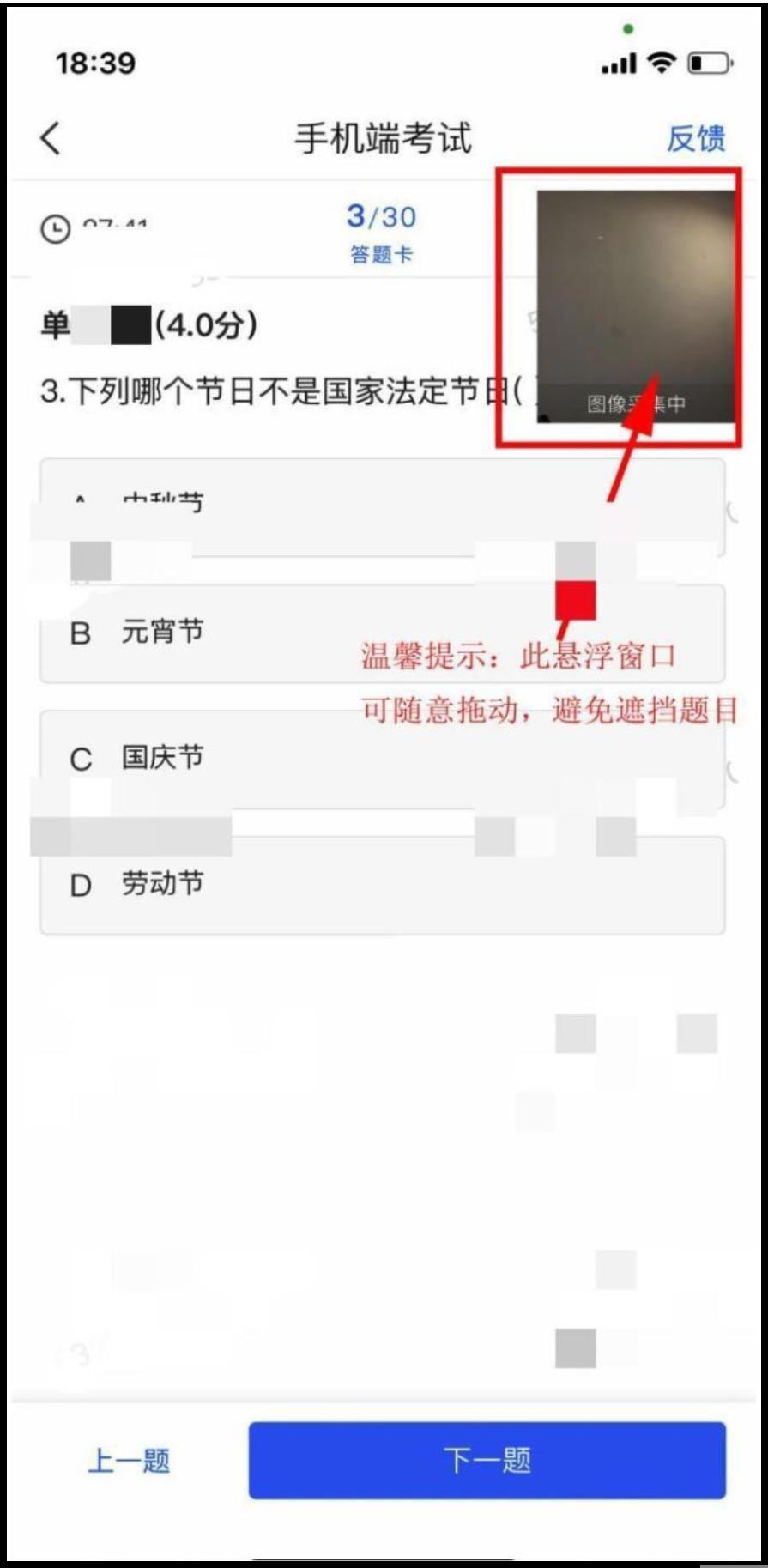Open the 反馈 feedback link
This screenshot has width=768, height=1568.
(695, 138)
